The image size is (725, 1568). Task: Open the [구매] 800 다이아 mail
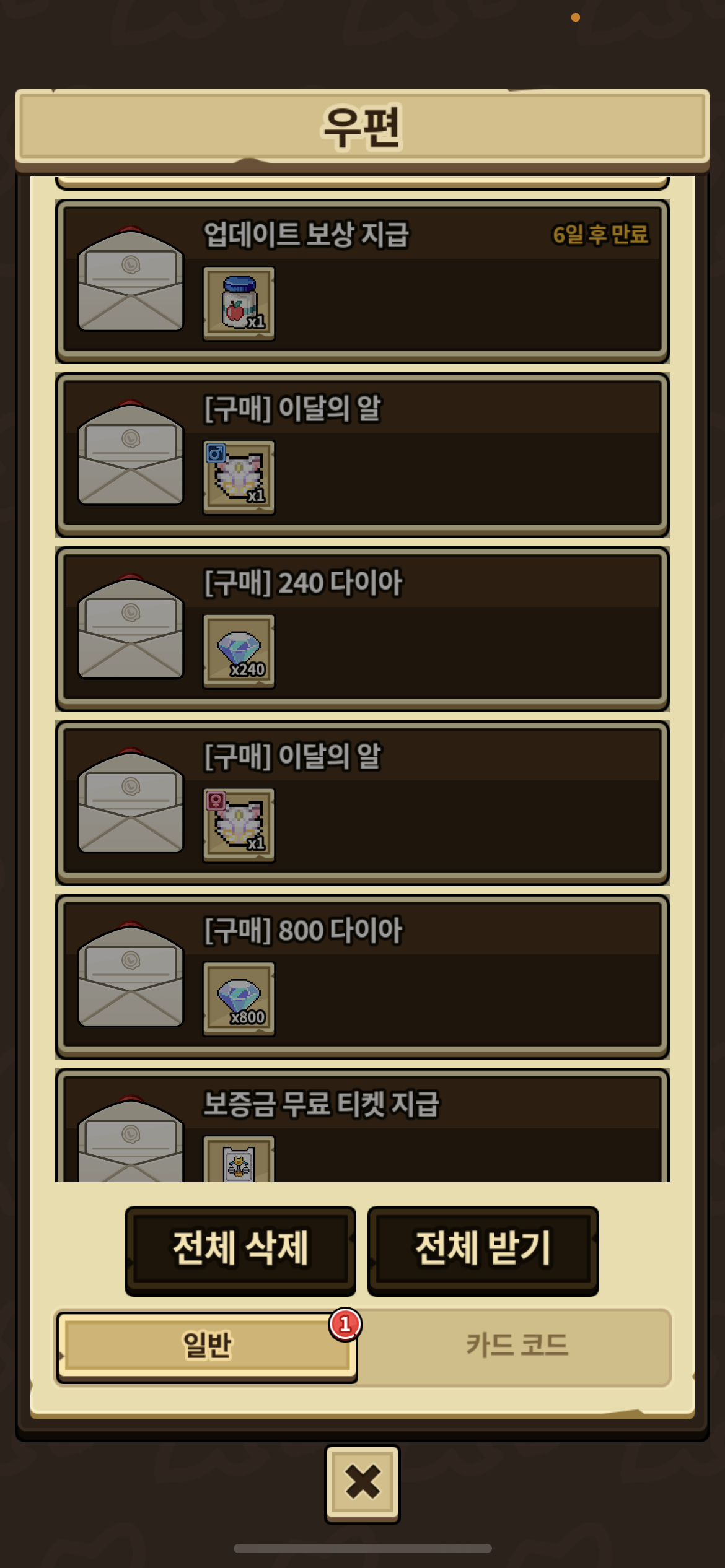[x=362, y=977]
